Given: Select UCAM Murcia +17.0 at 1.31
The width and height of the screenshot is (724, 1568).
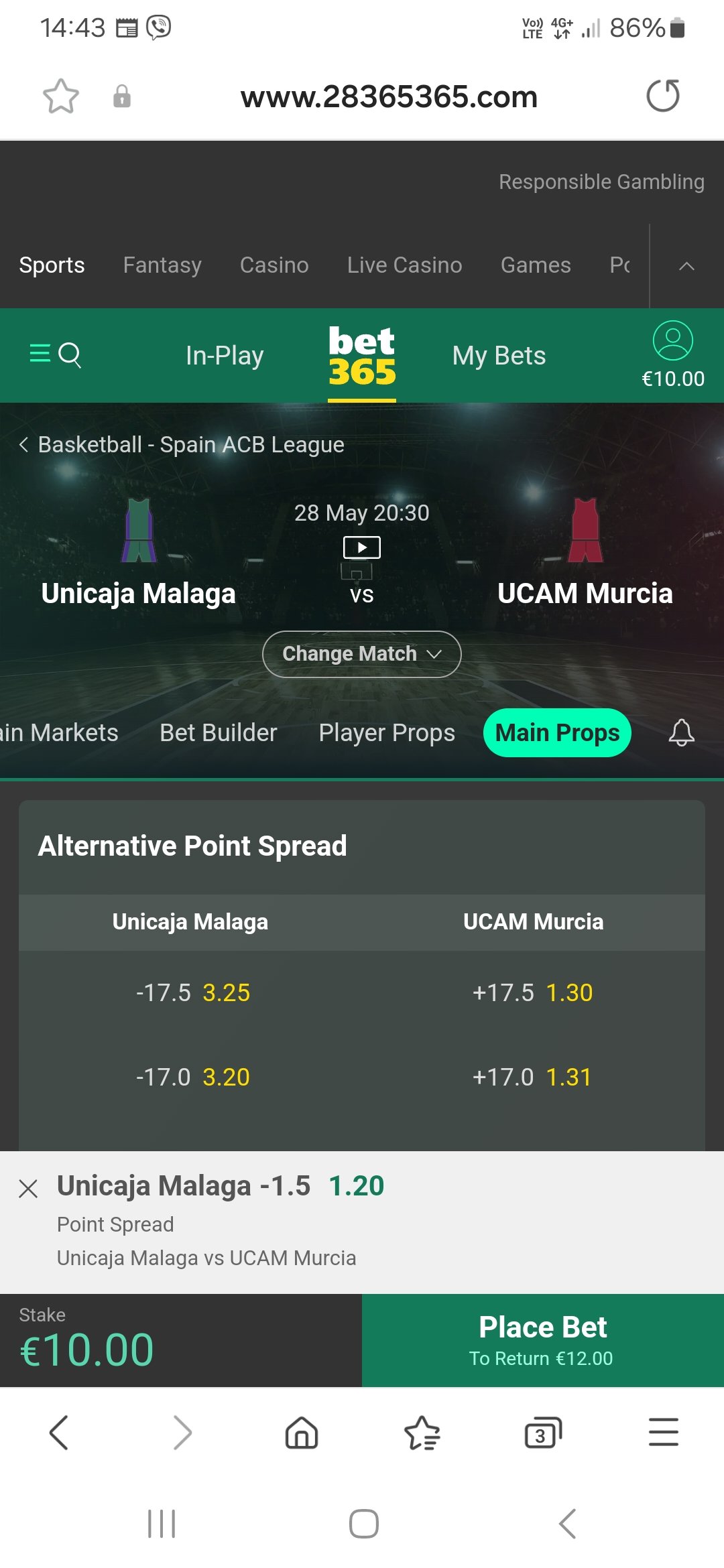Looking at the screenshot, I should pos(532,1077).
